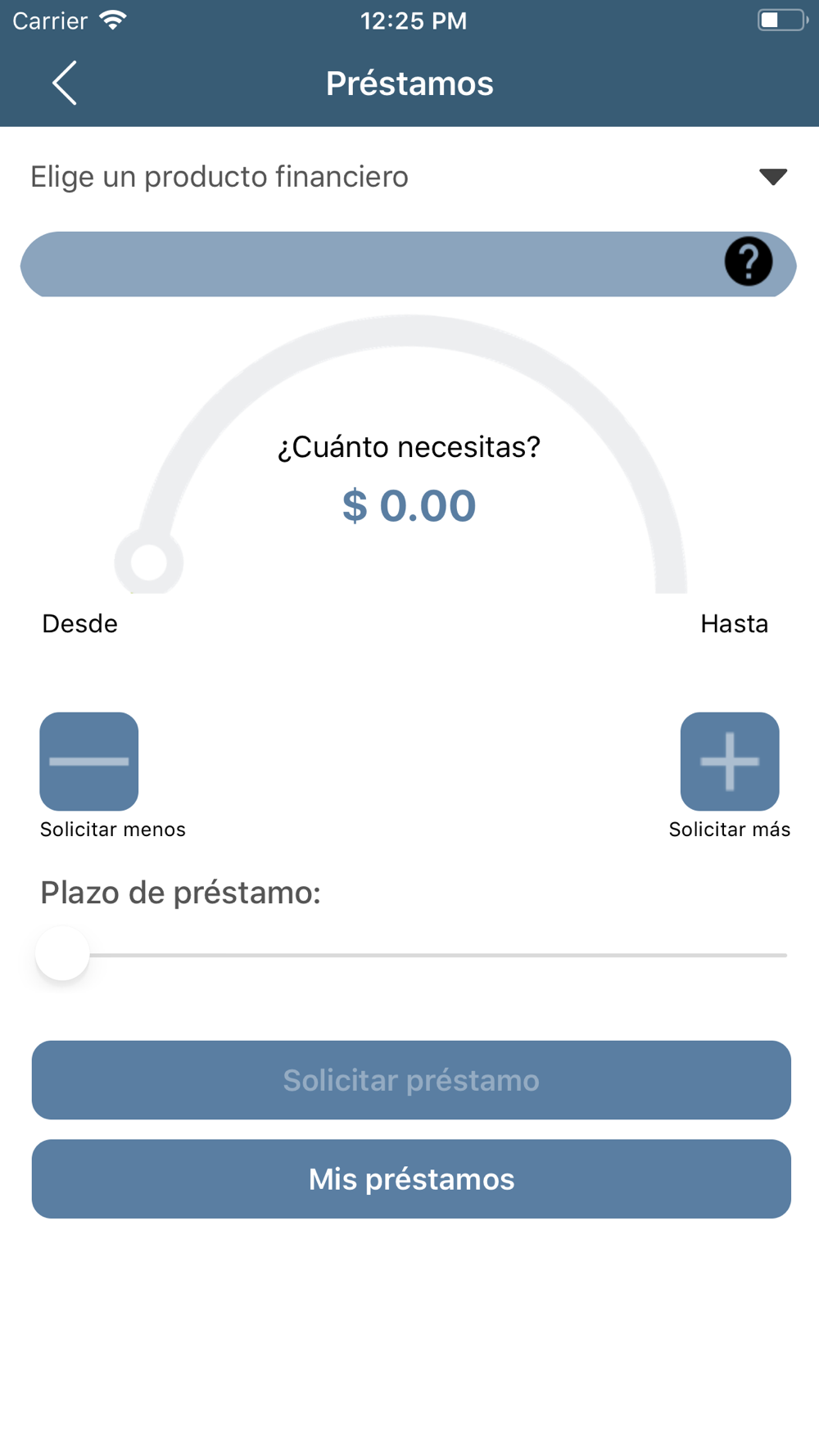Viewport: 819px width, 1456px height.
Task: Open the question mark help icon
Action: 748,262
